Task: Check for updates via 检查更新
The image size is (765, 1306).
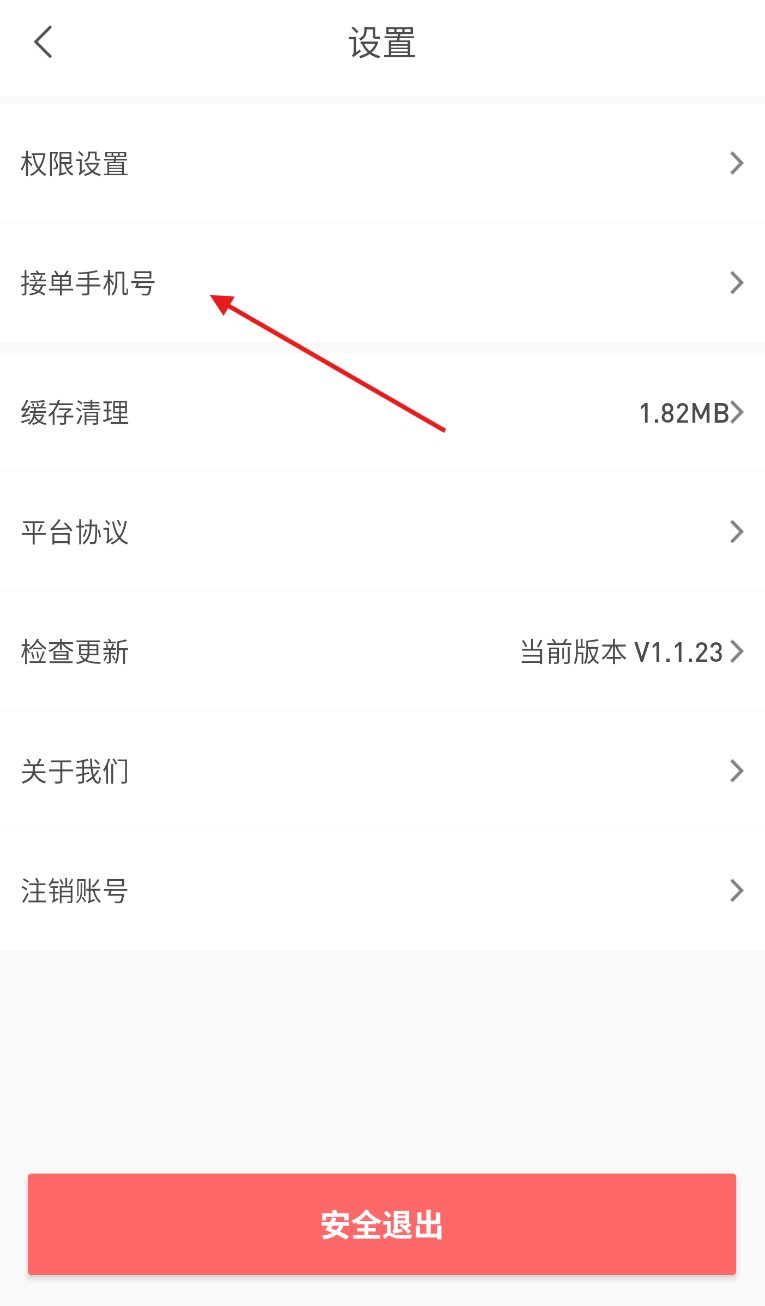Action: pyautogui.click(x=382, y=652)
